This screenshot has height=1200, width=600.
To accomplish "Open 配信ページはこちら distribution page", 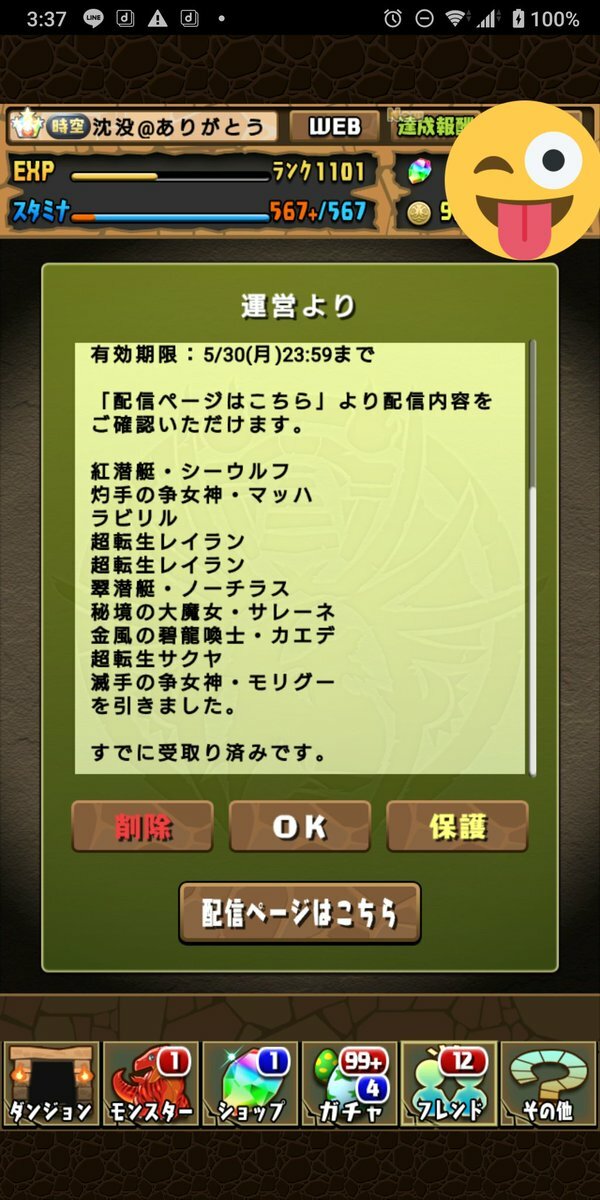I will [x=300, y=912].
